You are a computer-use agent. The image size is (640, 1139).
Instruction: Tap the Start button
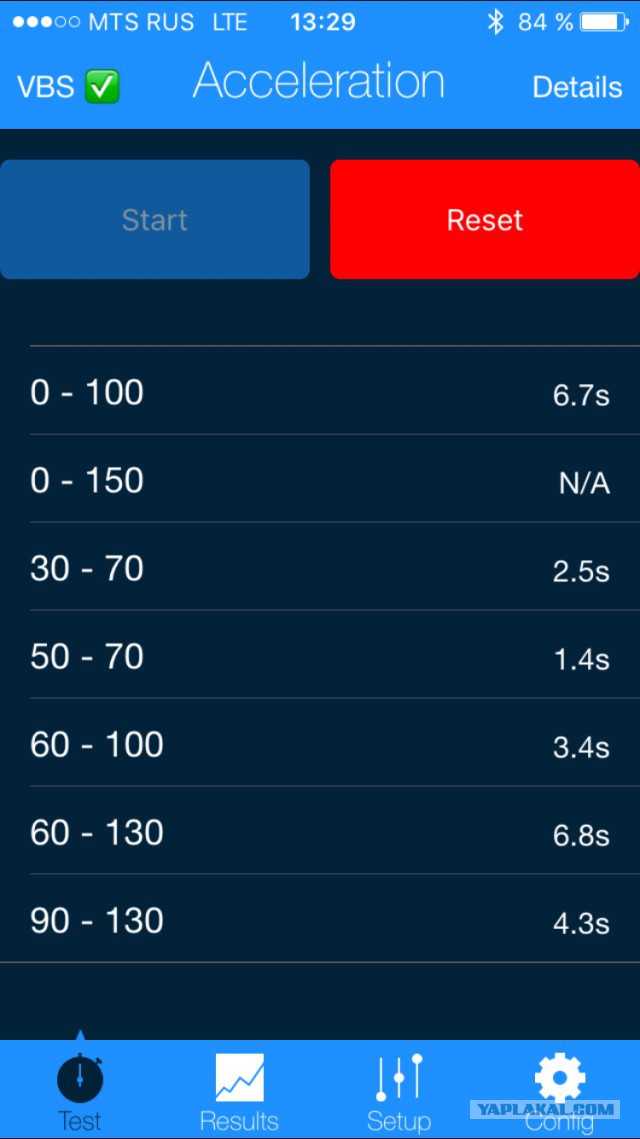point(155,219)
